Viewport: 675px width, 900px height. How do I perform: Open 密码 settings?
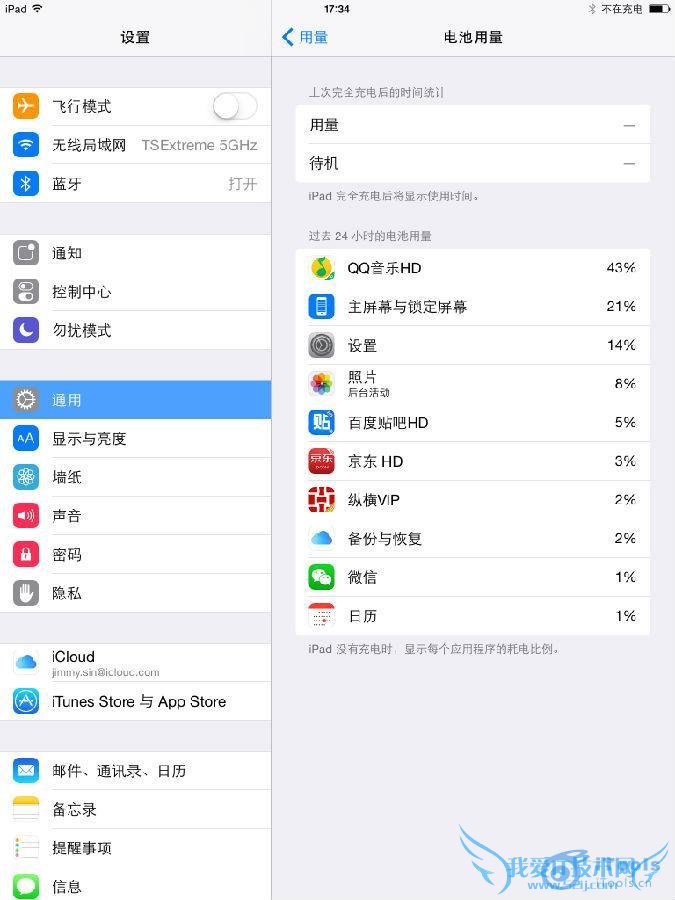tap(135, 554)
